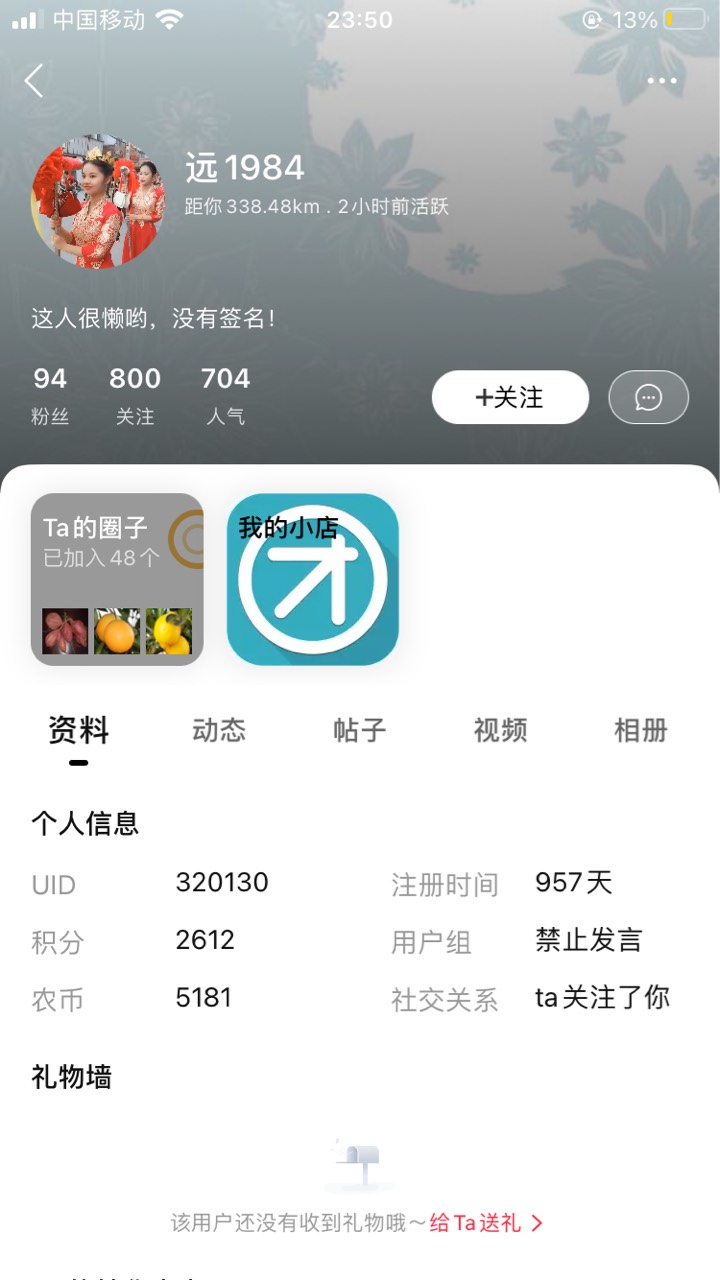
Task: Switch to the 动态 tab
Action: click(x=219, y=730)
